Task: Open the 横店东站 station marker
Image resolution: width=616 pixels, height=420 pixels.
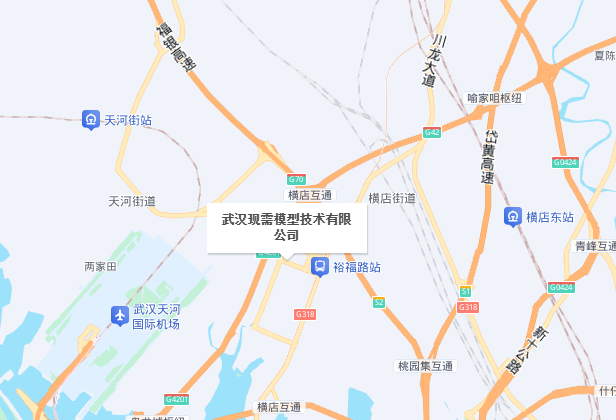Action: click(x=513, y=217)
